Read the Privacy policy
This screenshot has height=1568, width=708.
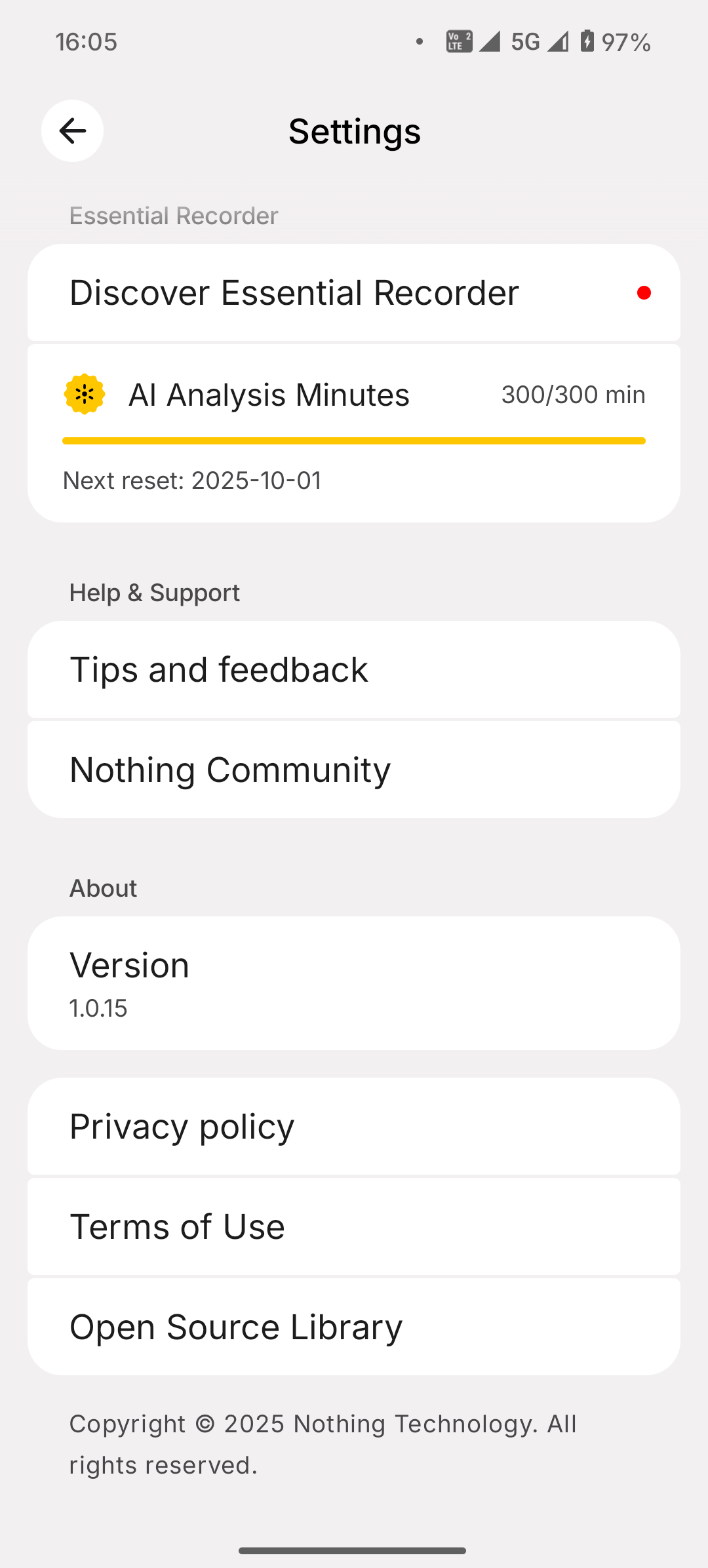tap(354, 1126)
